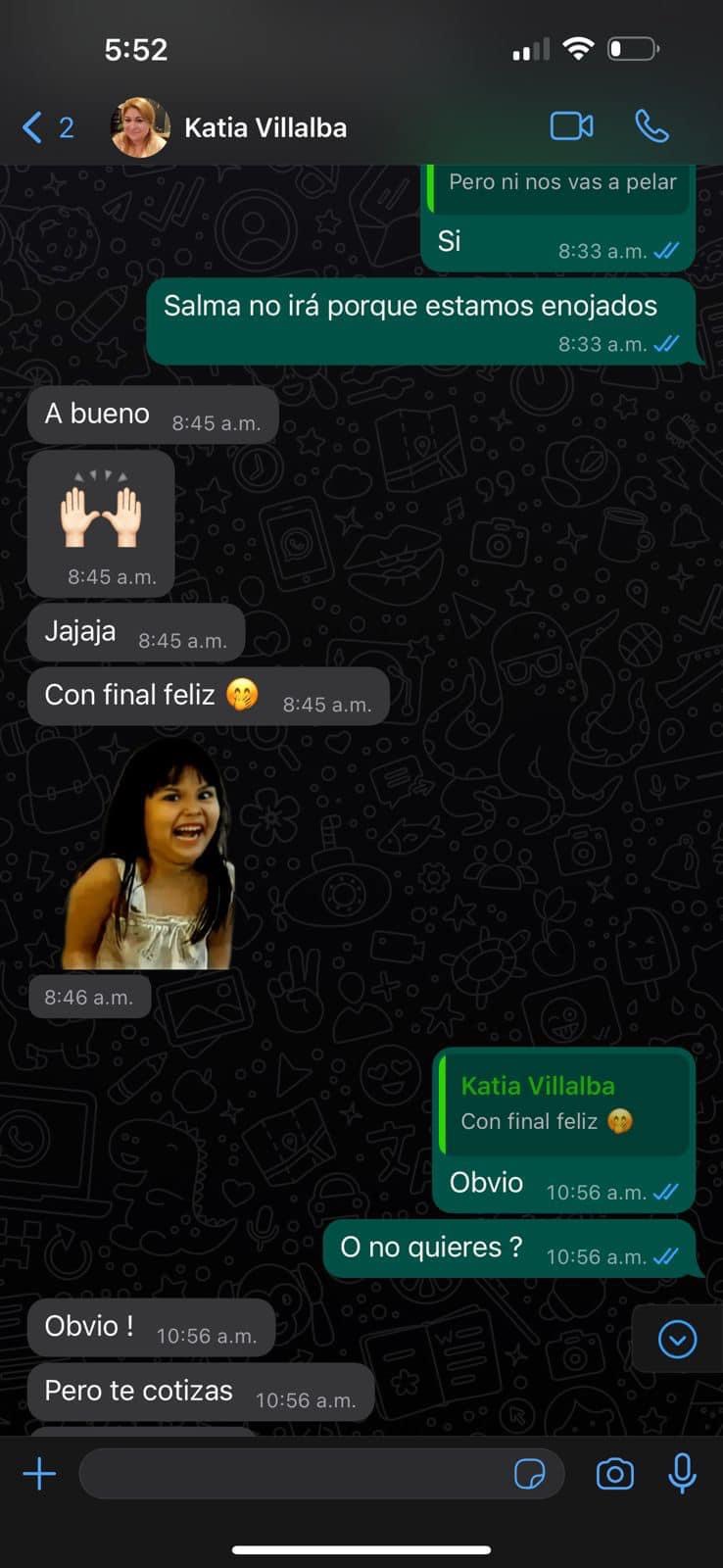The height and width of the screenshot is (1568, 723).
Task: Open the camera to send a photo
Action: click(614, 1474)
